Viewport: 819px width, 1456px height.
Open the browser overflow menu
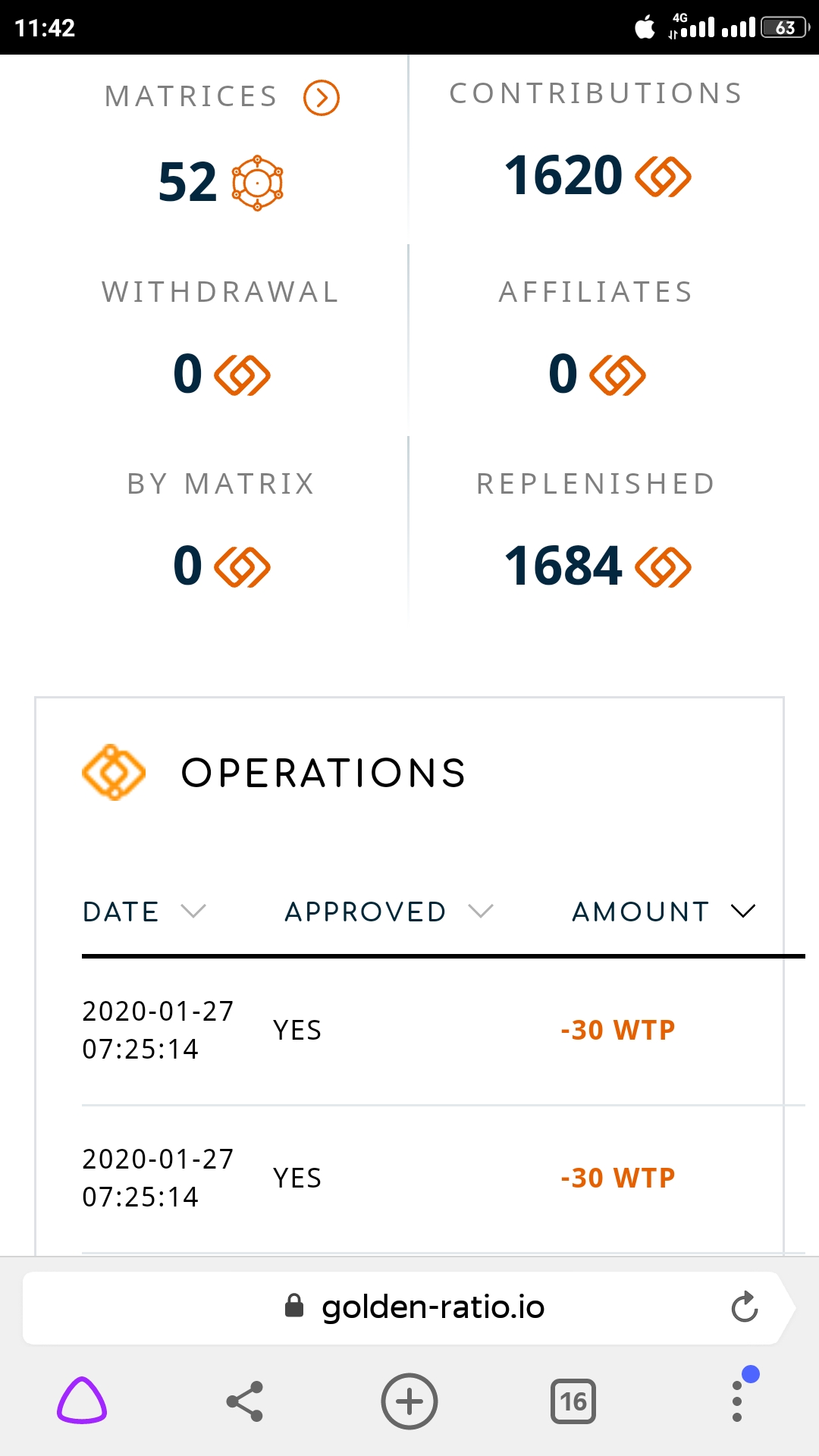pos(737,1401)
